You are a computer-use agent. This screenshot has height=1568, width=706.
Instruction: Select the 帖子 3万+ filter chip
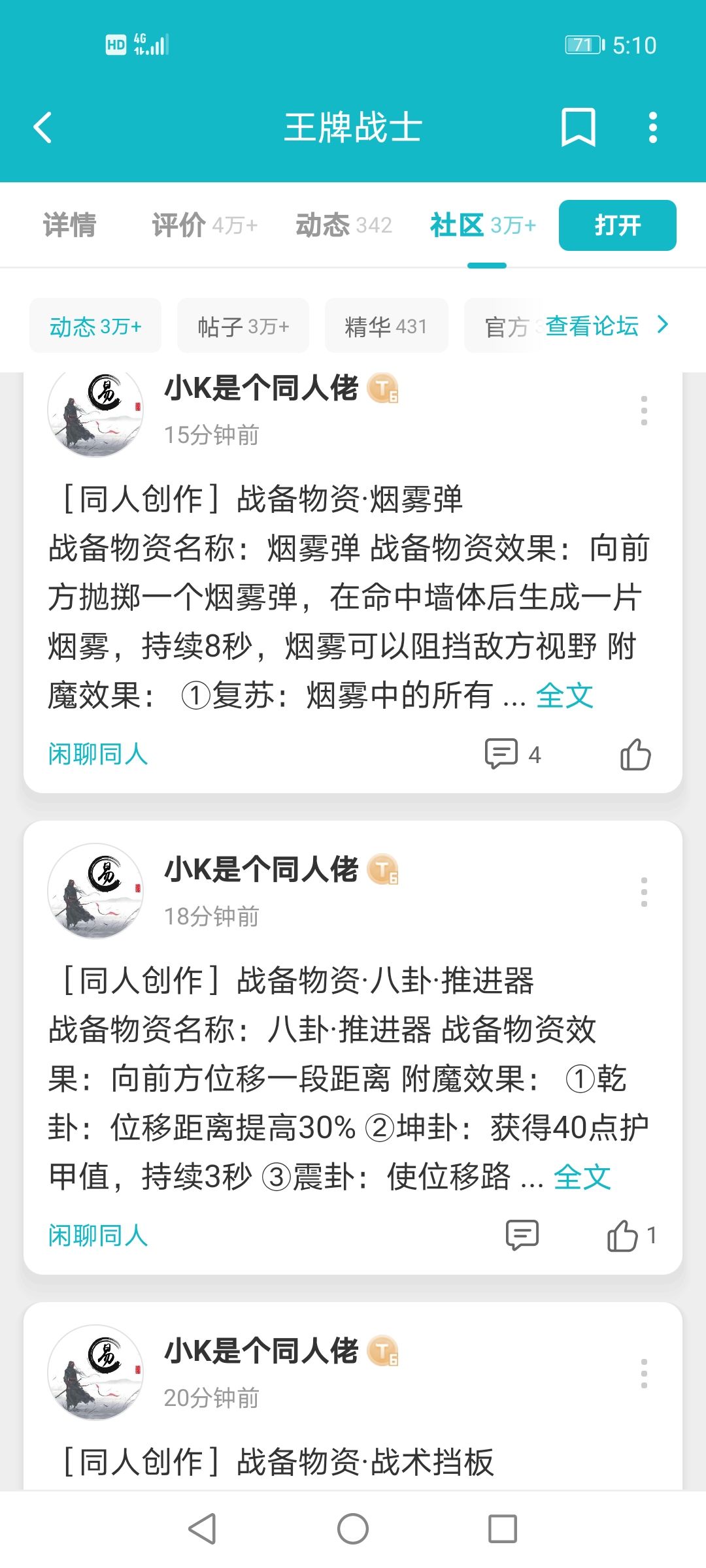point(243,325)
